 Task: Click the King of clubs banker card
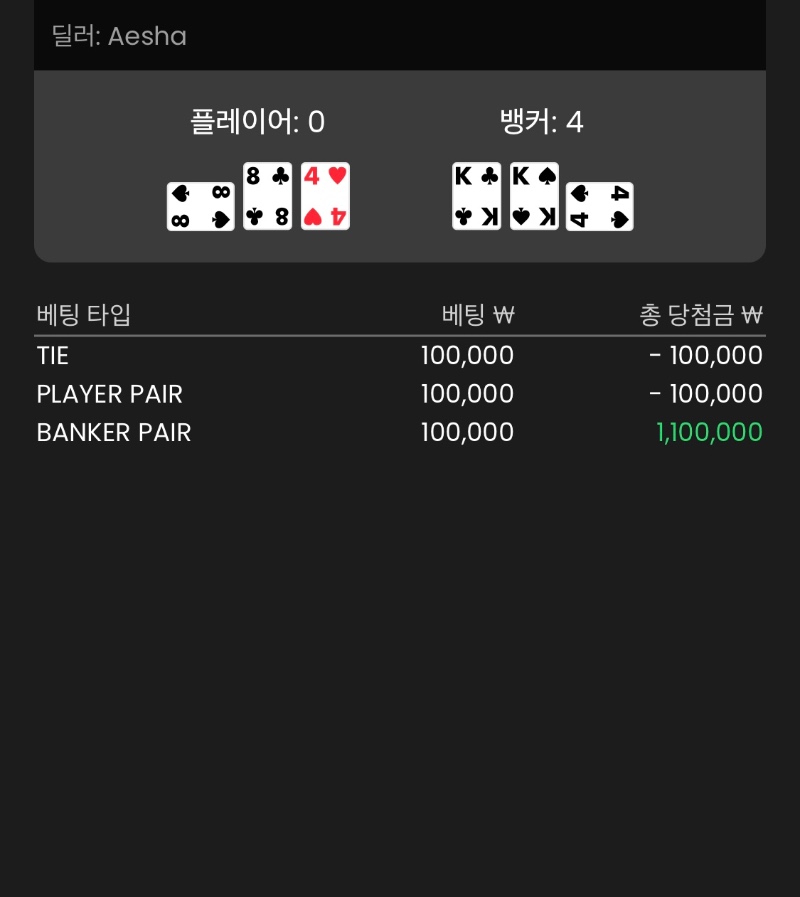point(476,196)
